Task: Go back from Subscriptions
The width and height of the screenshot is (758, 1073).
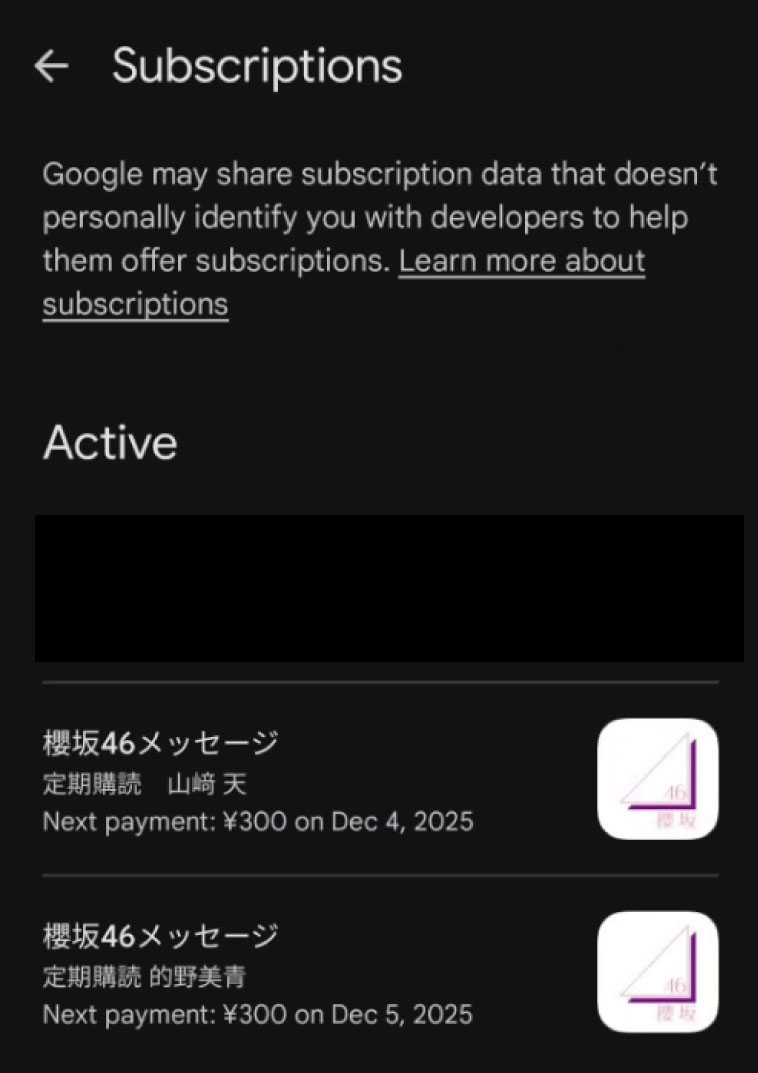Action: (x=51, y=66)
